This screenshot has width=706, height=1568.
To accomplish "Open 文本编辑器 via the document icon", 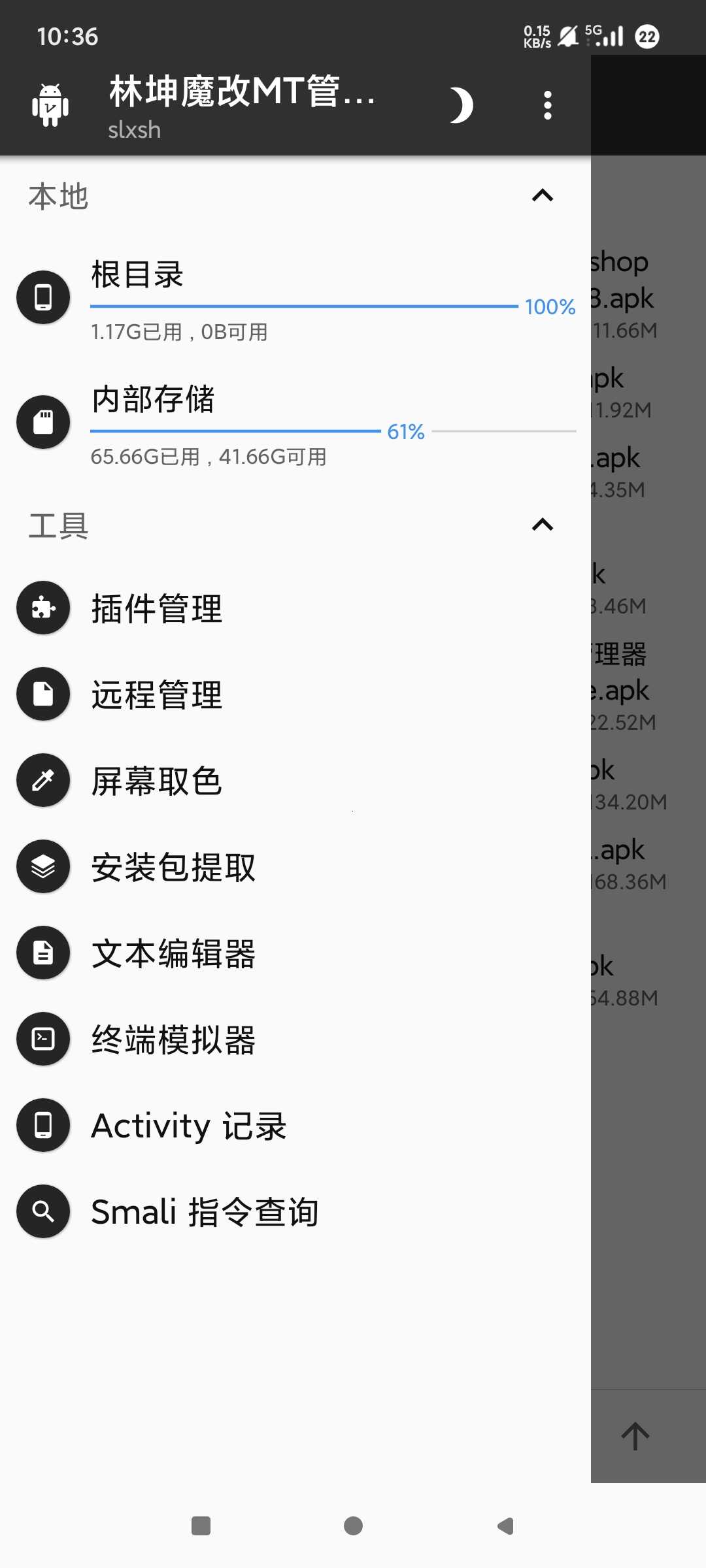I will tap(42, 953).
